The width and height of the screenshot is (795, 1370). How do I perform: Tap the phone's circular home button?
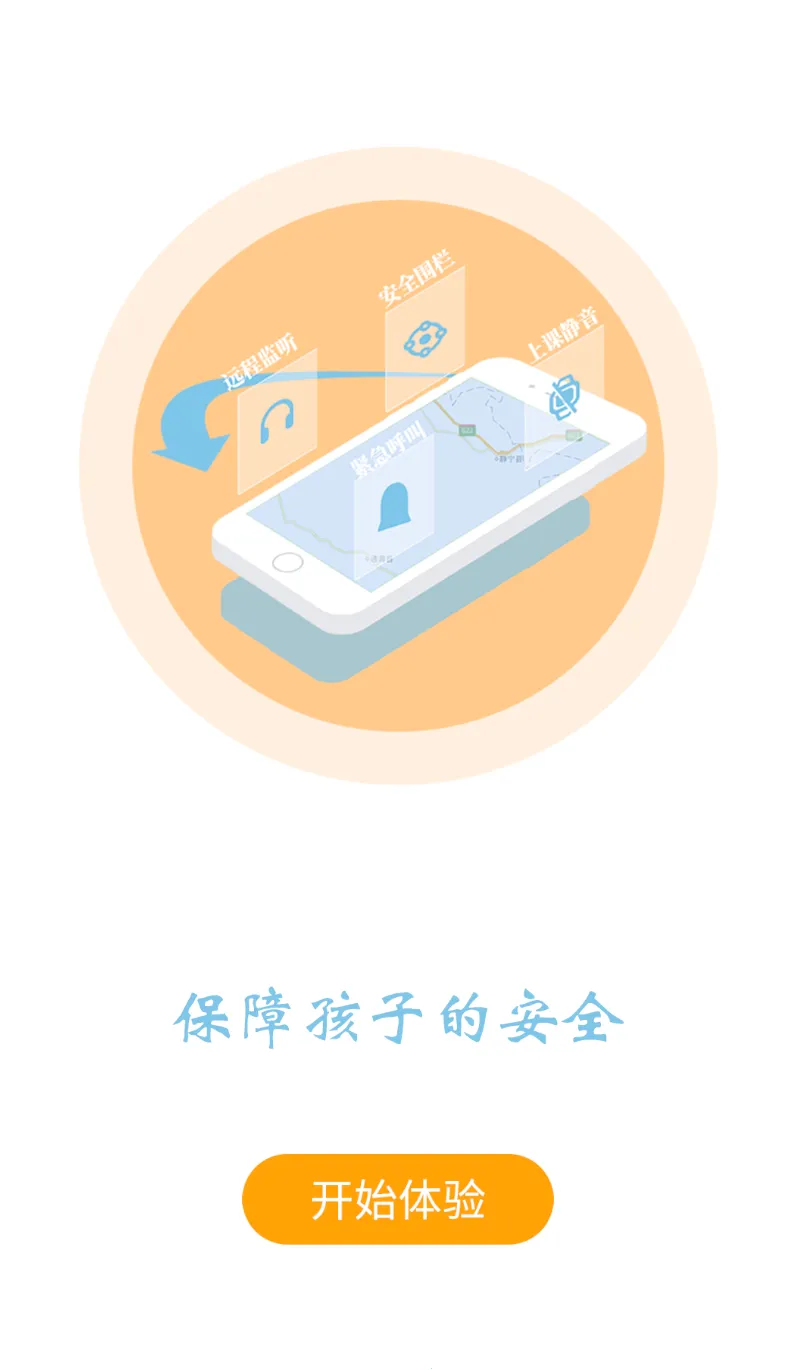pos(289,561)
